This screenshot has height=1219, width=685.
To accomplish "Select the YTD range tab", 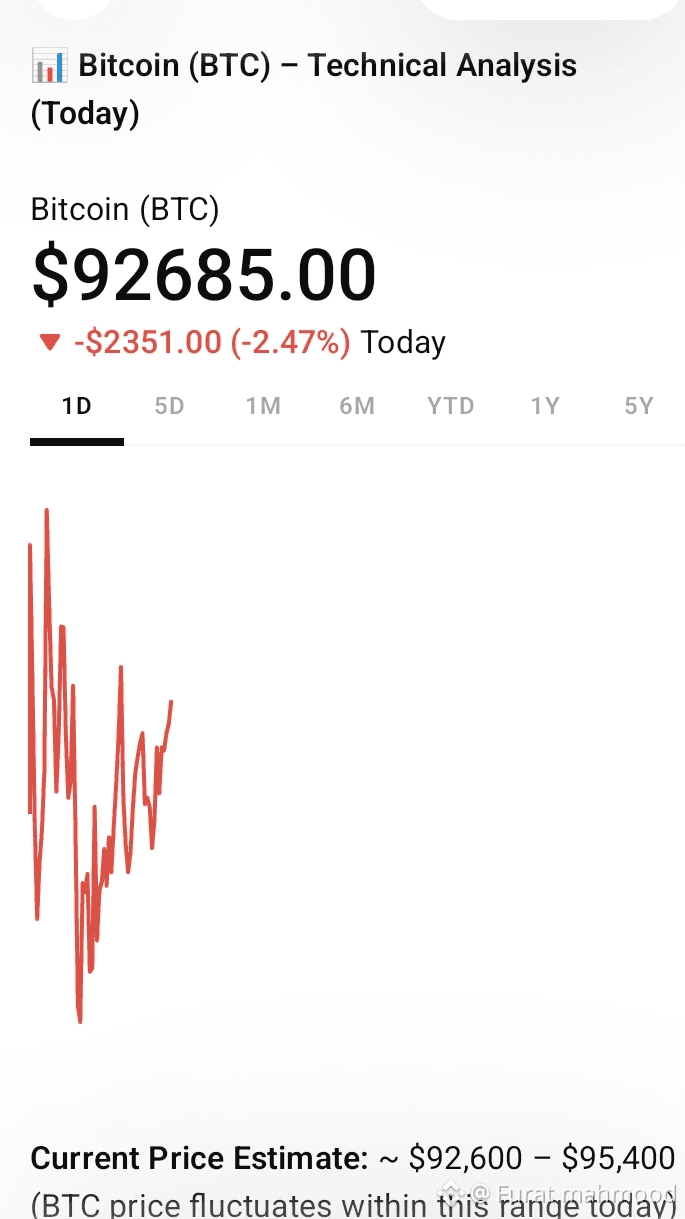I will pos(451,406).
